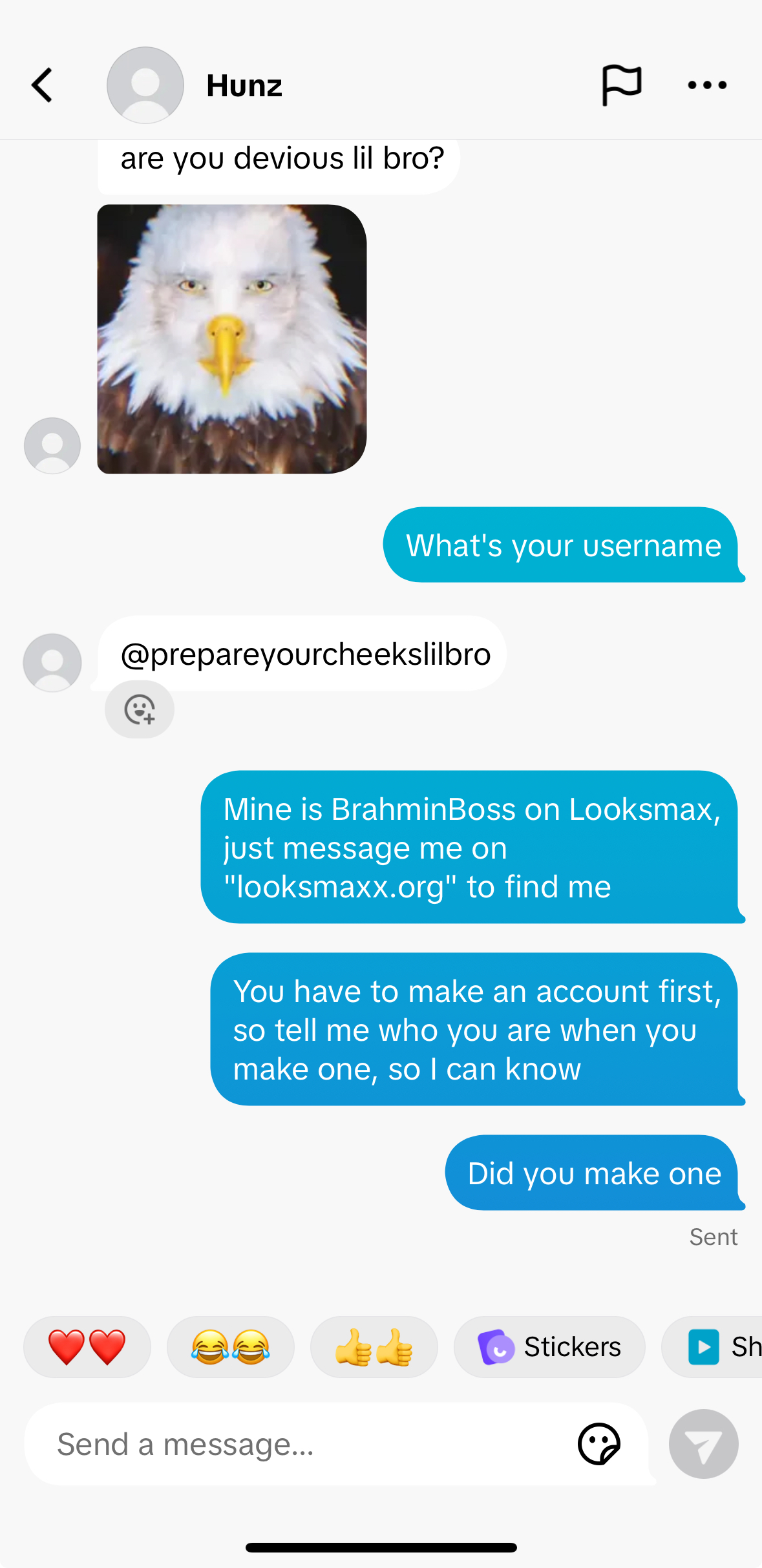
Task: Open the Stickers chip
Action: click(549, 1347)
